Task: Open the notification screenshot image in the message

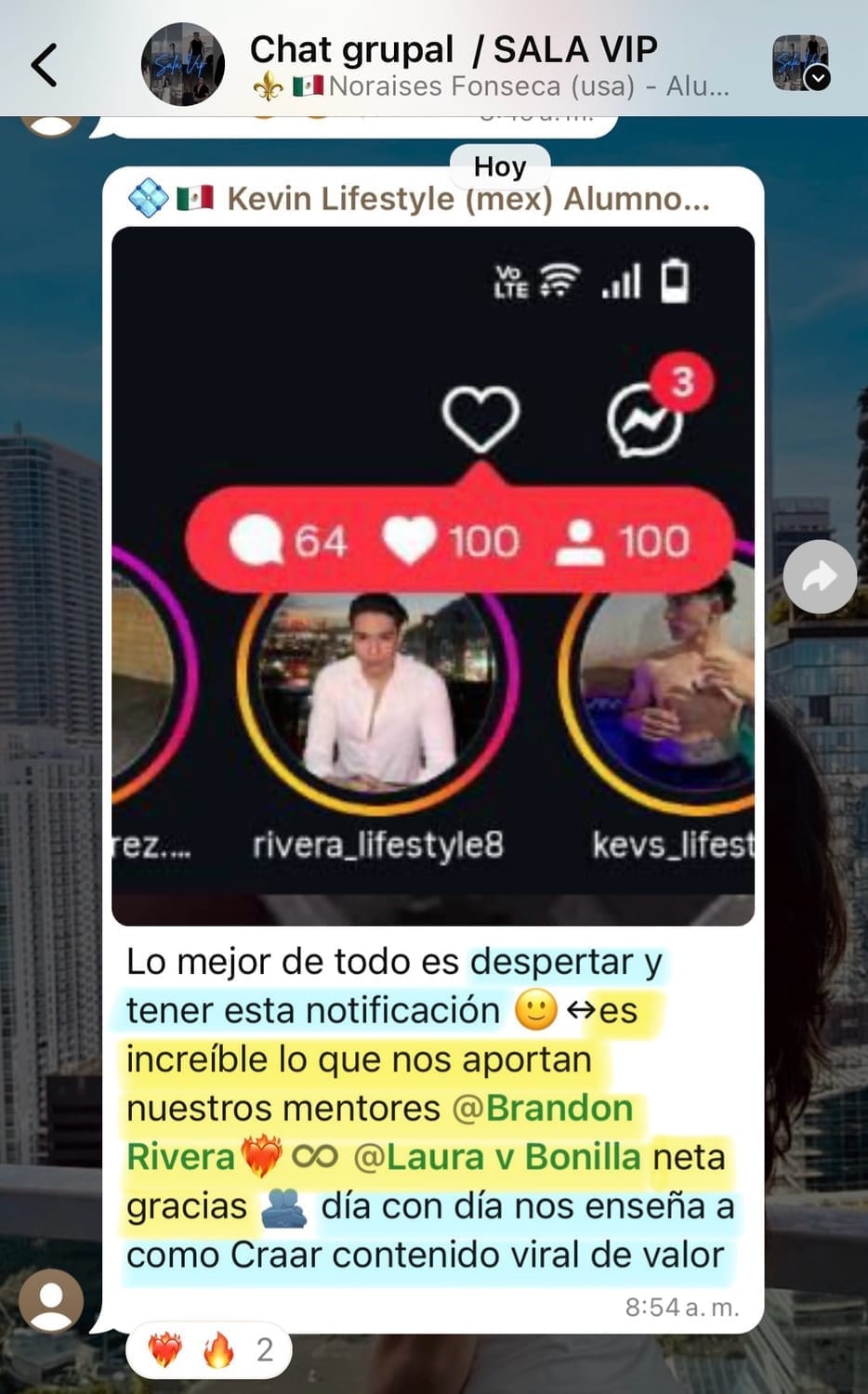Action: pyautogui.click(x=432, y=575)
